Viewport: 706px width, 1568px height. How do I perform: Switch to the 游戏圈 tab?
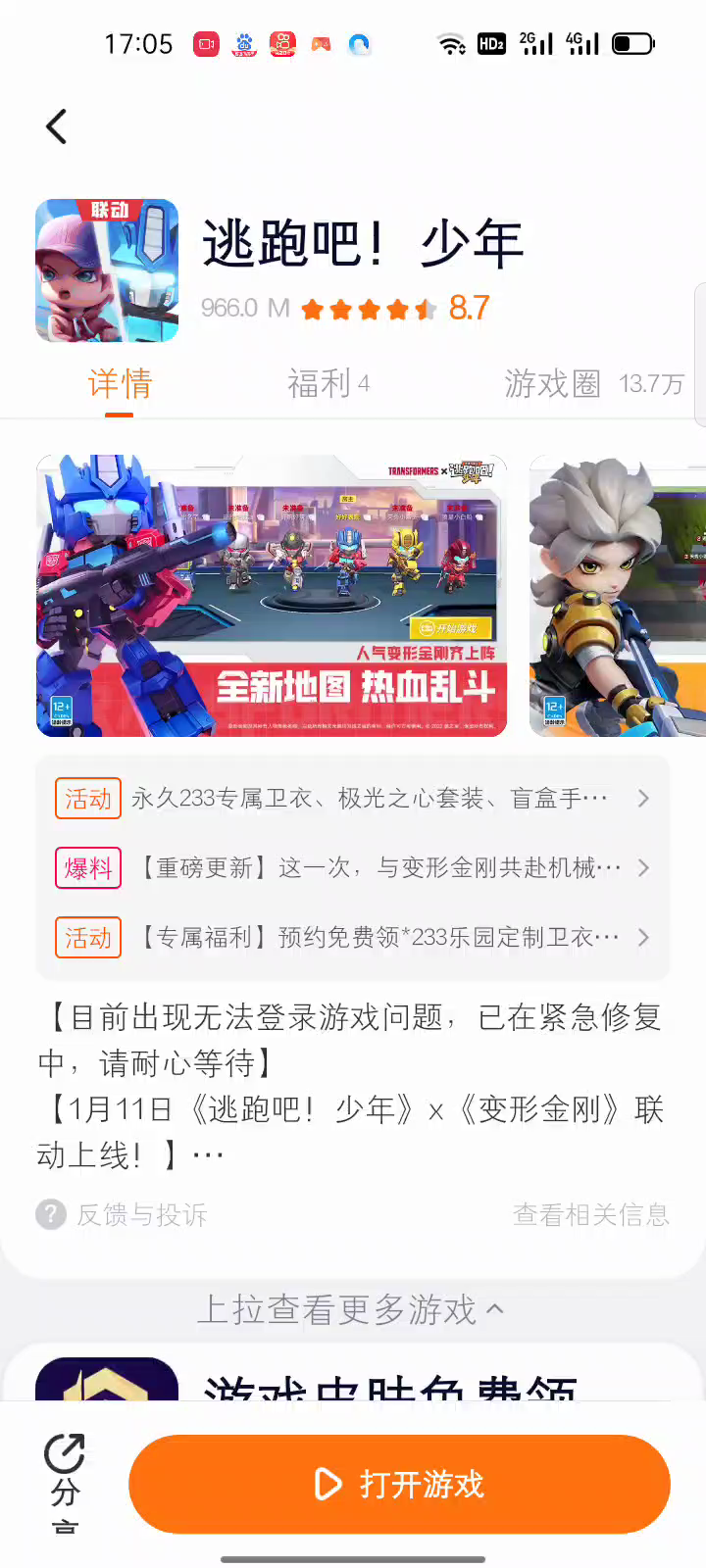tap(592, 383)
